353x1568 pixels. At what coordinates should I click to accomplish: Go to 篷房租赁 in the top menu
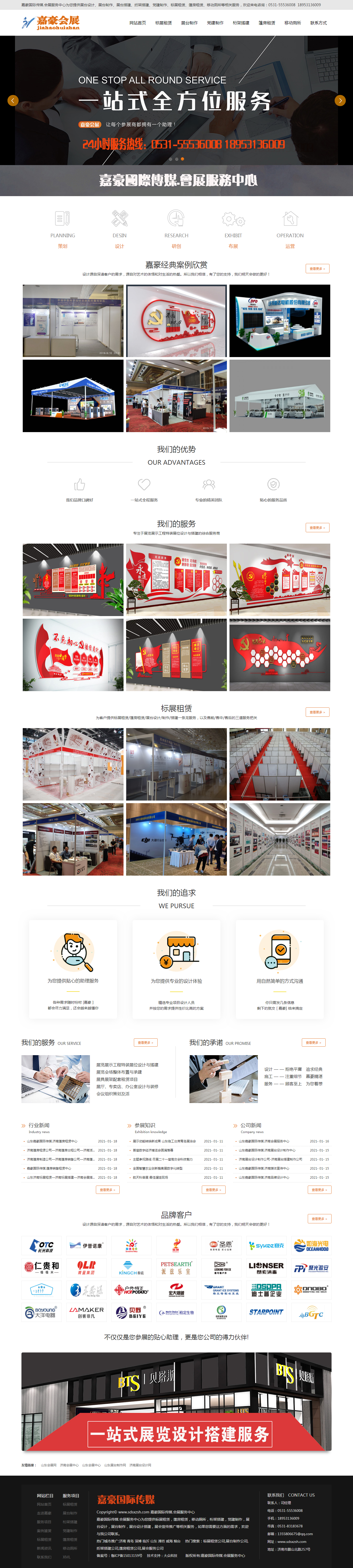[x=267, y=23]
